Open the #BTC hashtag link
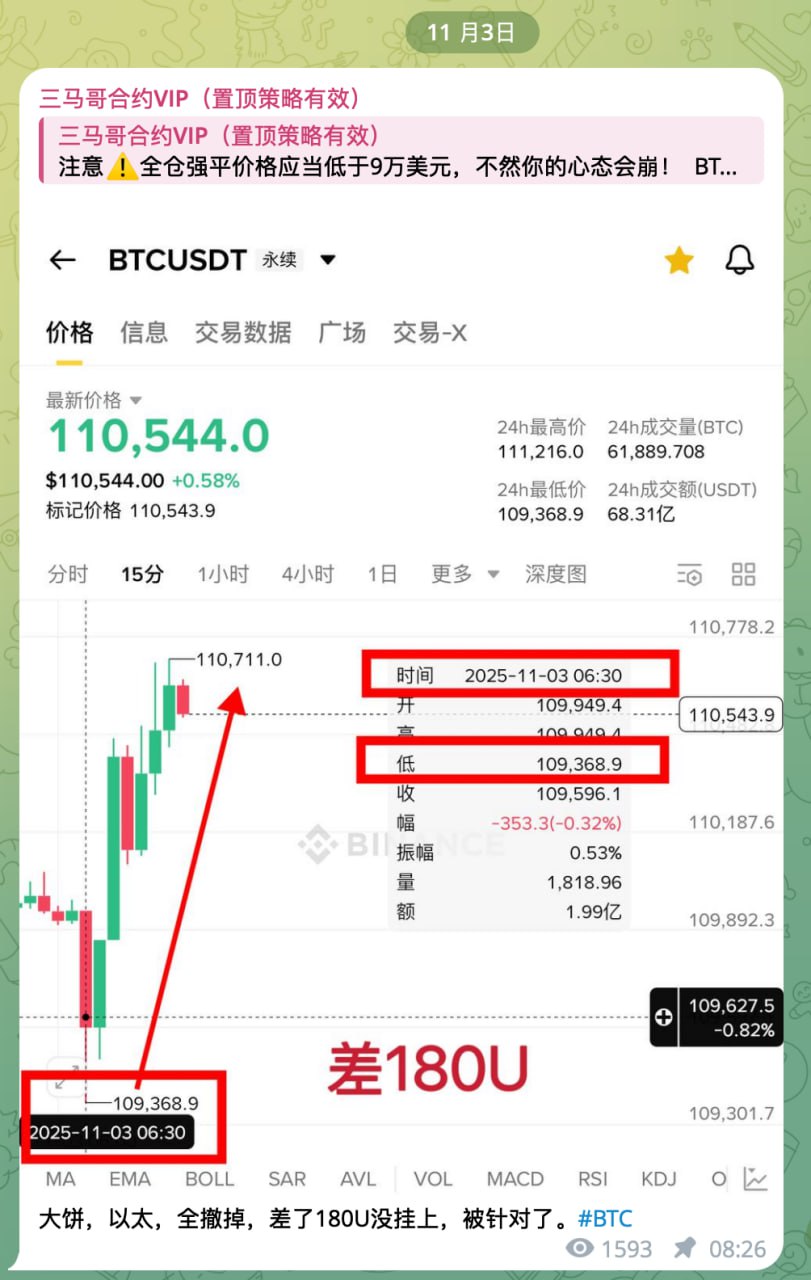This screenshot has height=1280, width=811. pos(605,1218)
